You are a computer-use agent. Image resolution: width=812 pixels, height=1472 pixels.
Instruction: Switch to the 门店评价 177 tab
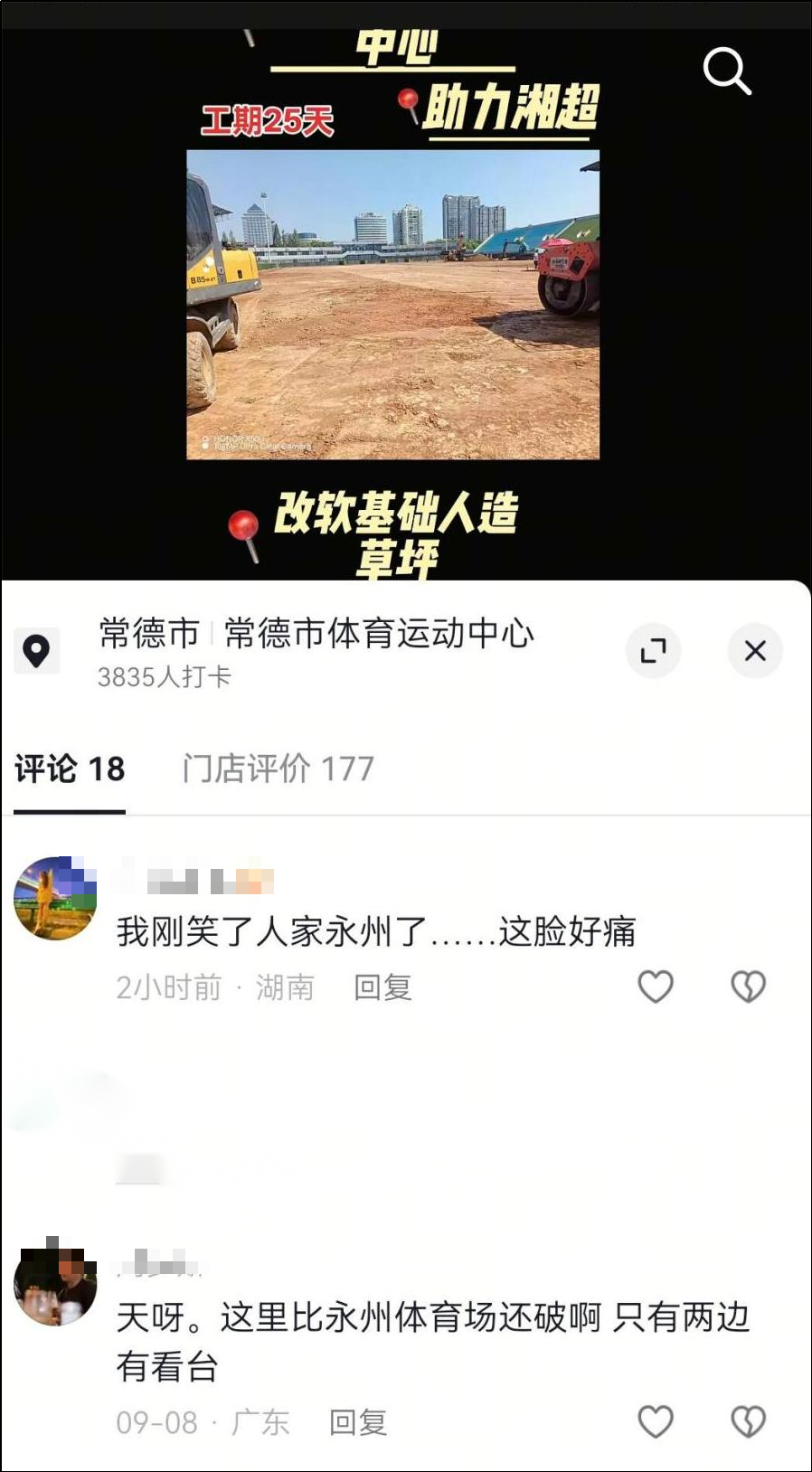pos(278,769)
